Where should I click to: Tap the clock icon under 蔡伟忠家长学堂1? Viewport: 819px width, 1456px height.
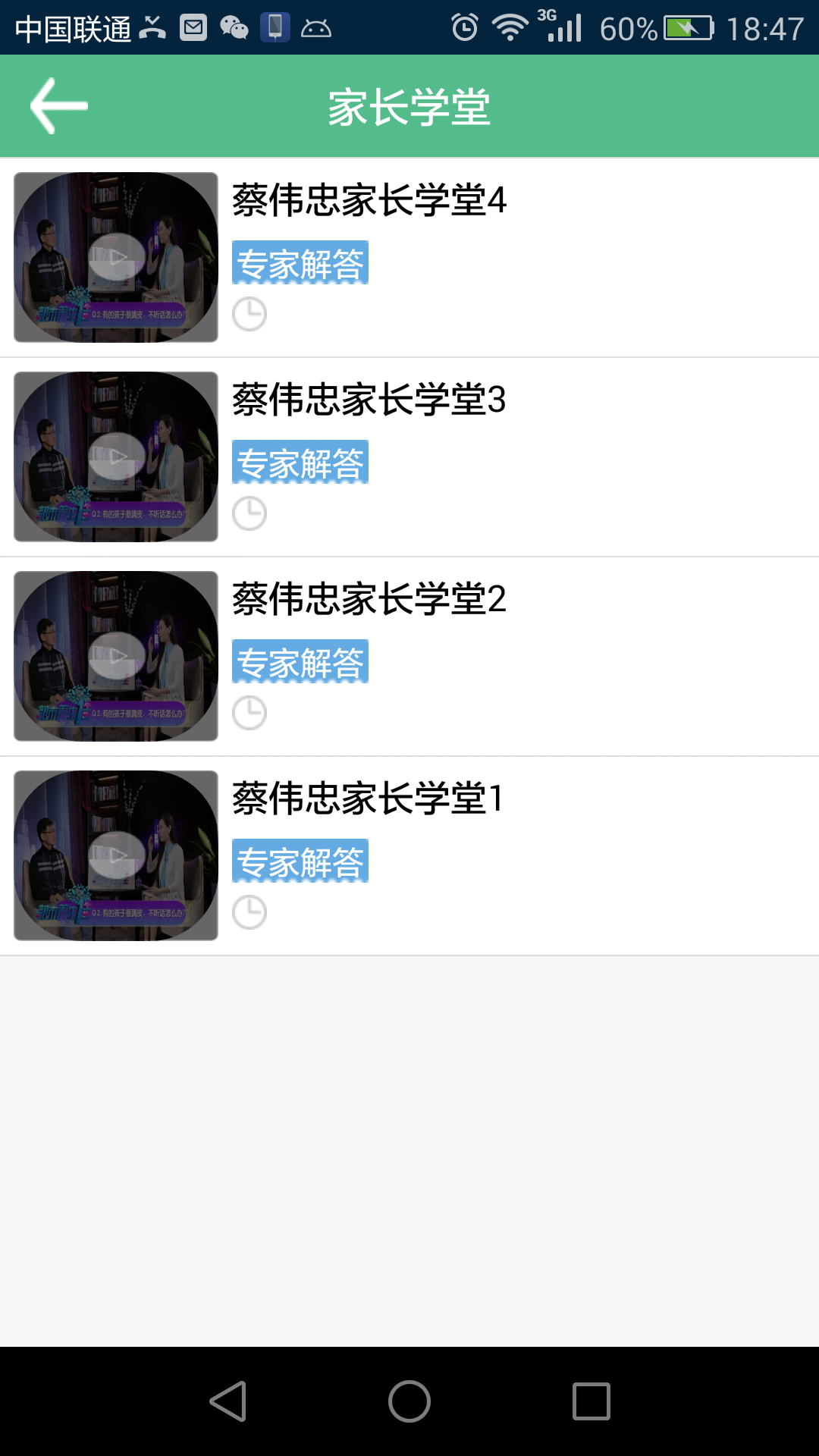(249, 912)
